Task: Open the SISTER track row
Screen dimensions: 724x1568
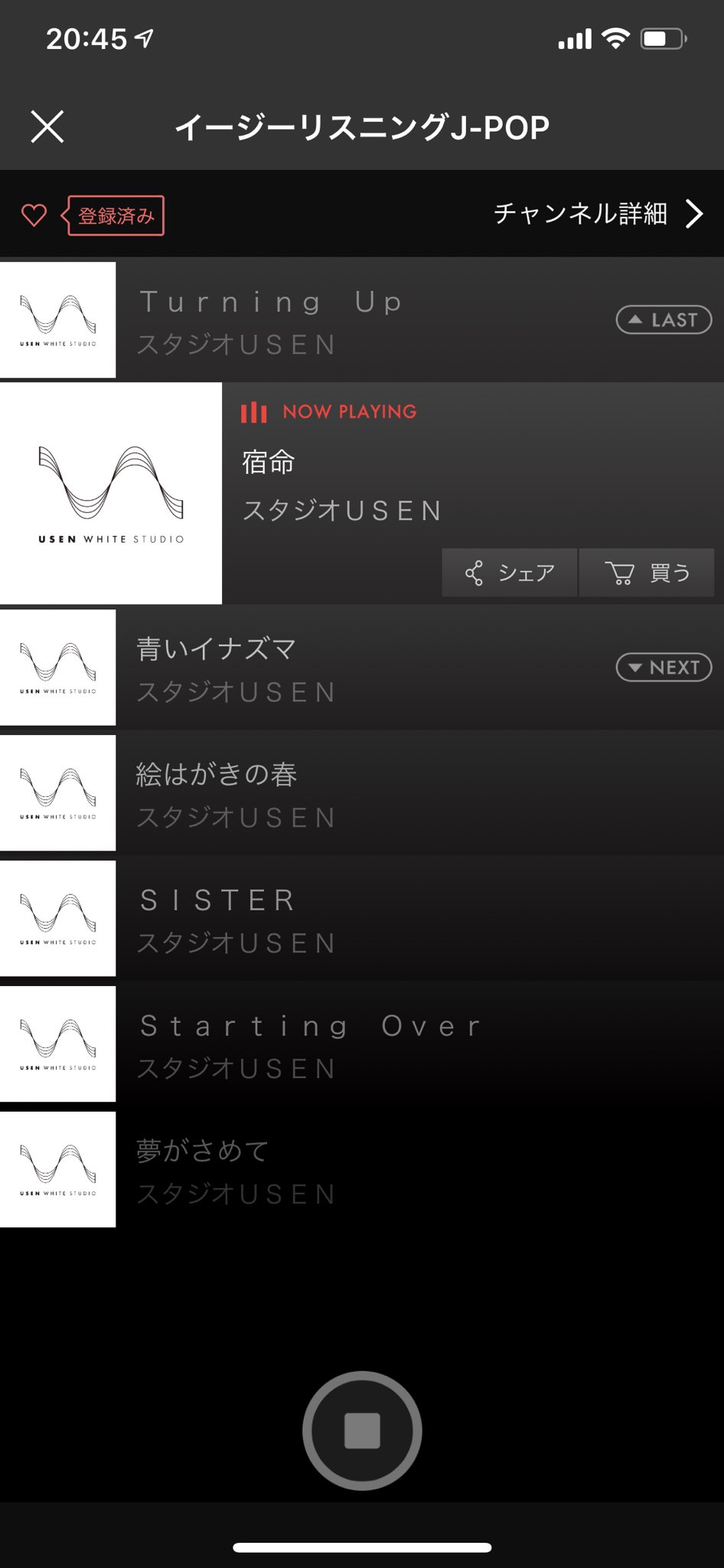Action: pos(362,919)
